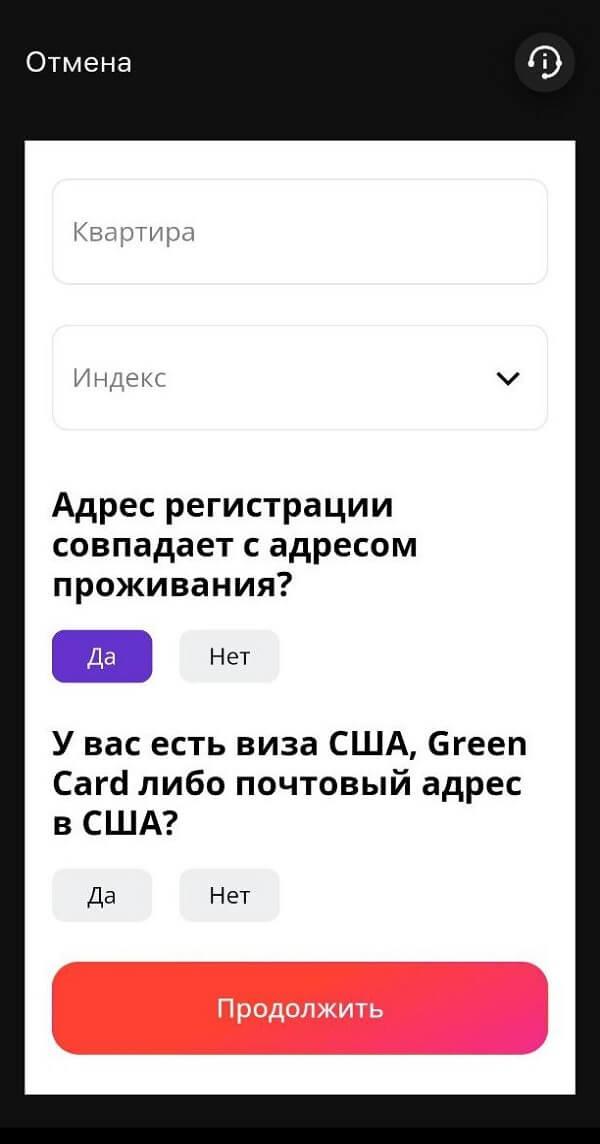600x1144 pixels.
Task: Tap the Квартира input field
Action: [x=299, y=232]
